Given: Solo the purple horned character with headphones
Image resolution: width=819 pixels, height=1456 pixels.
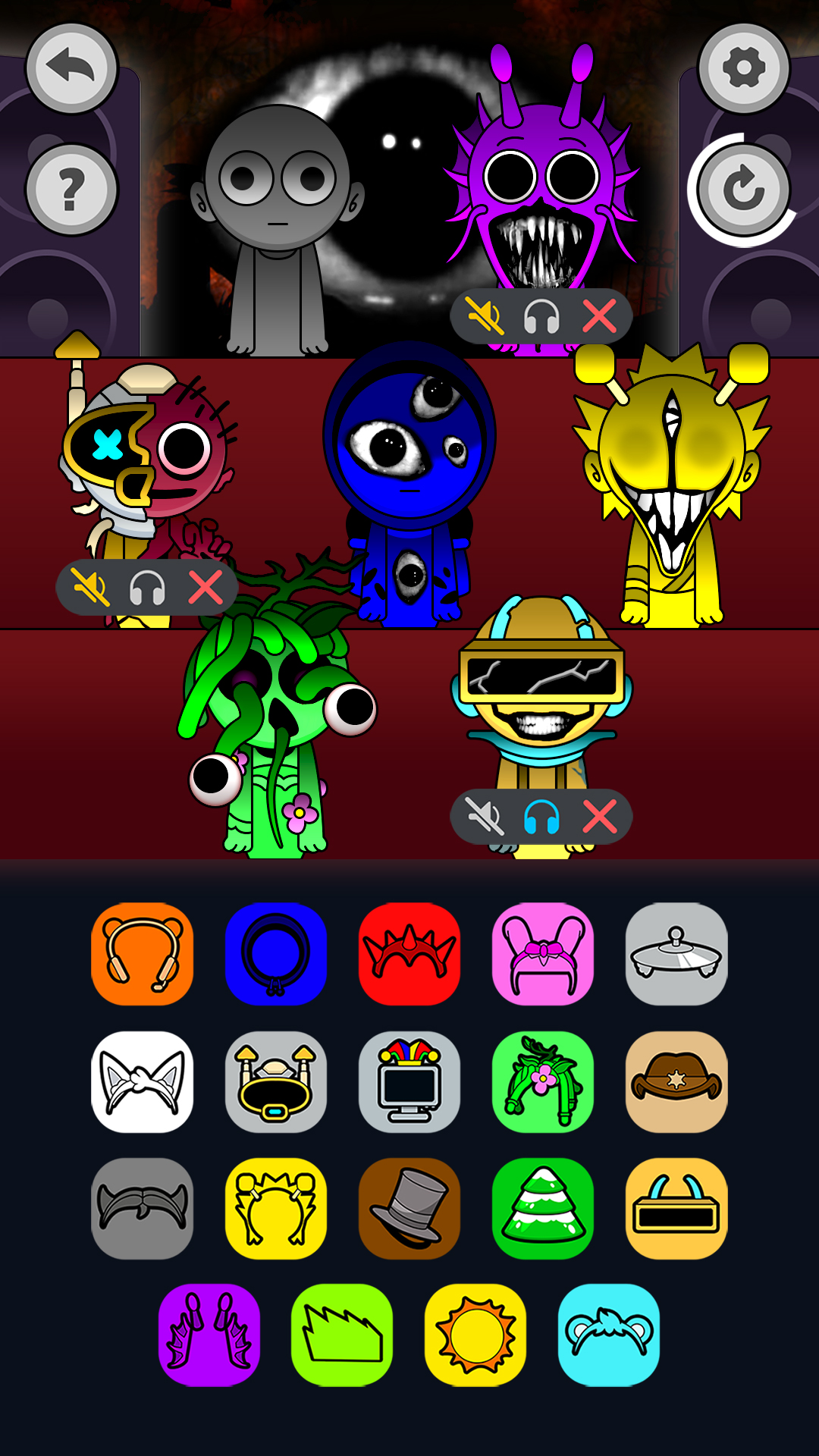Looking at the screenshot, I should [x=541, y=316].
